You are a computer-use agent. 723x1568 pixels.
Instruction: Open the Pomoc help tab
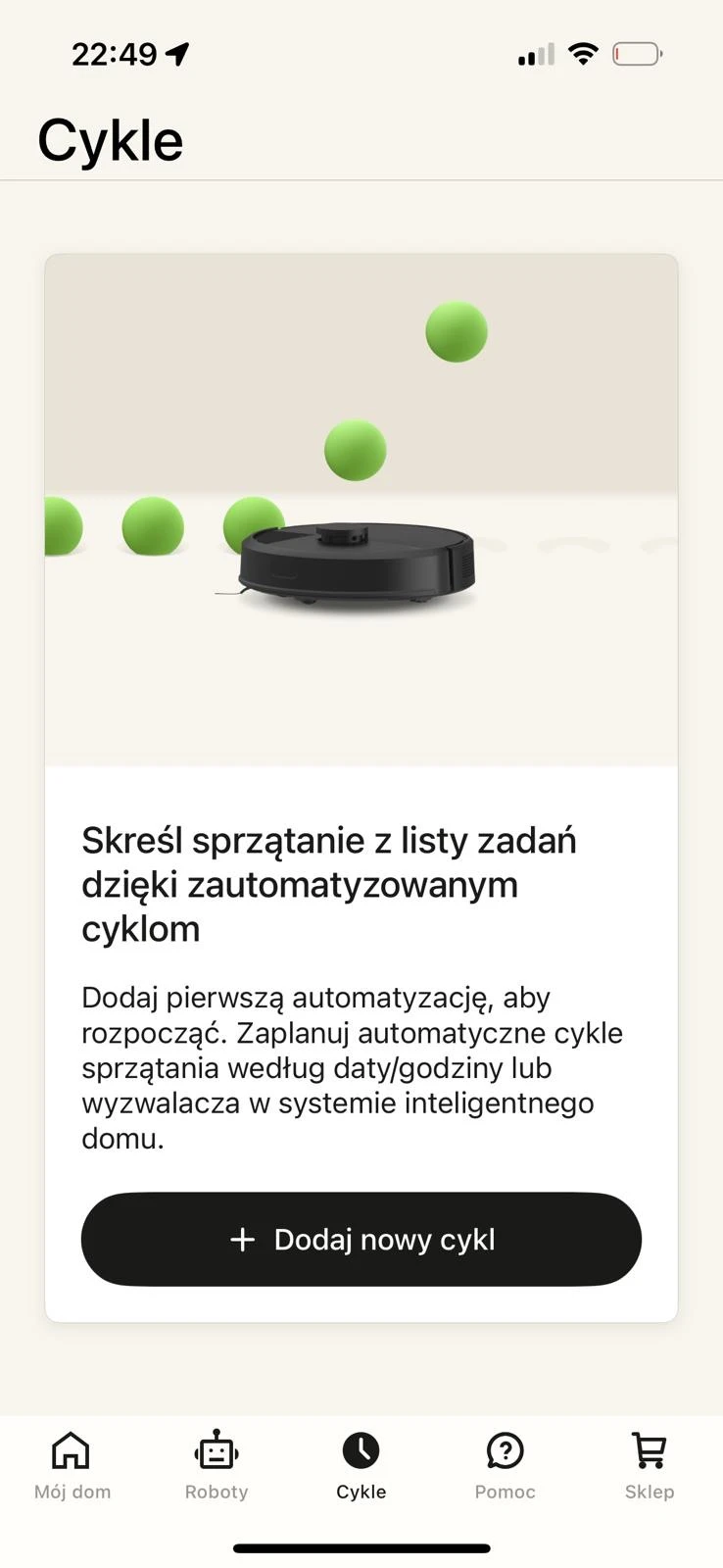[505, 1465]
